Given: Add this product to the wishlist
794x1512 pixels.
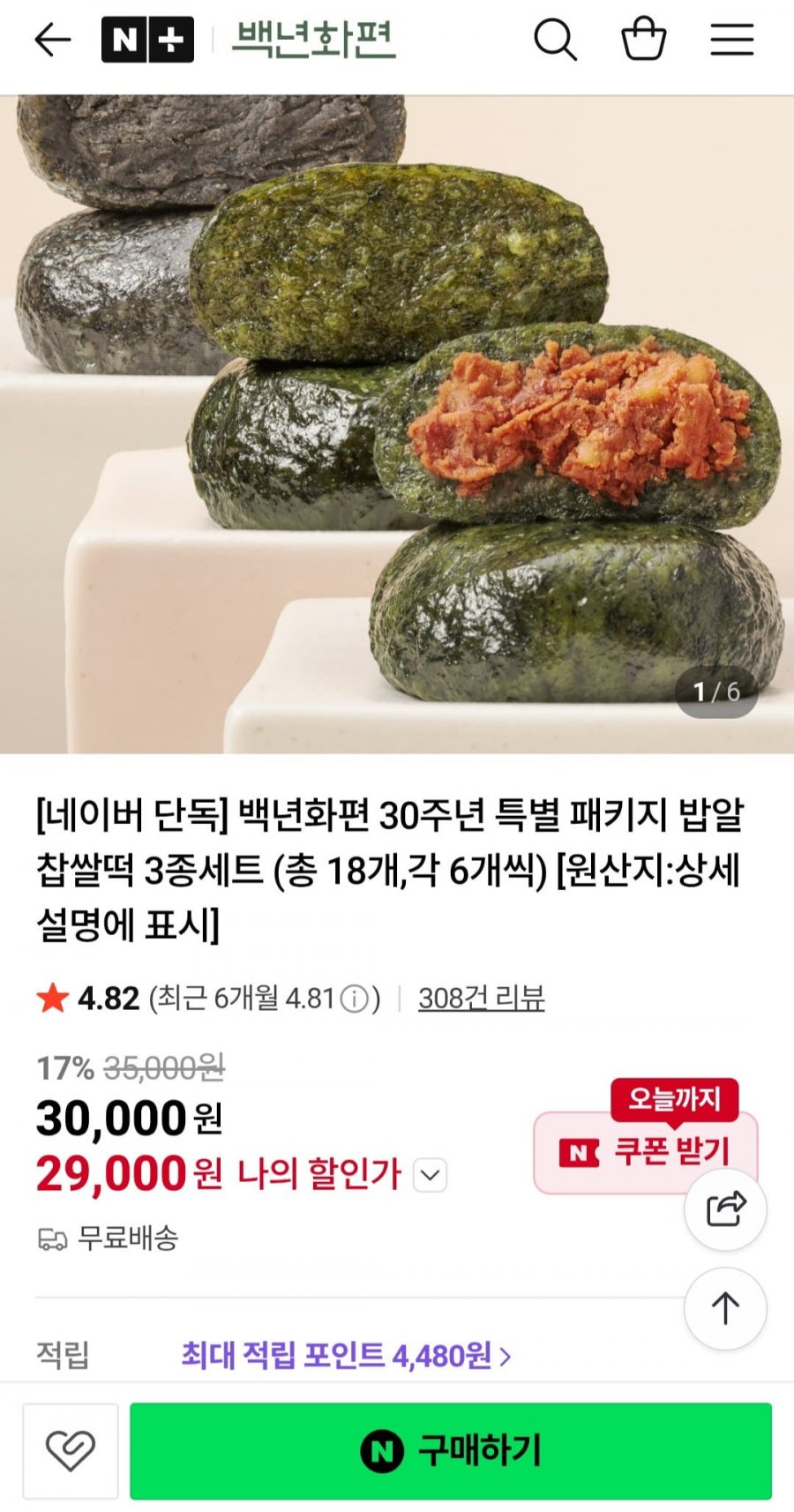Looking at the screenshot, I should 71,1450.
